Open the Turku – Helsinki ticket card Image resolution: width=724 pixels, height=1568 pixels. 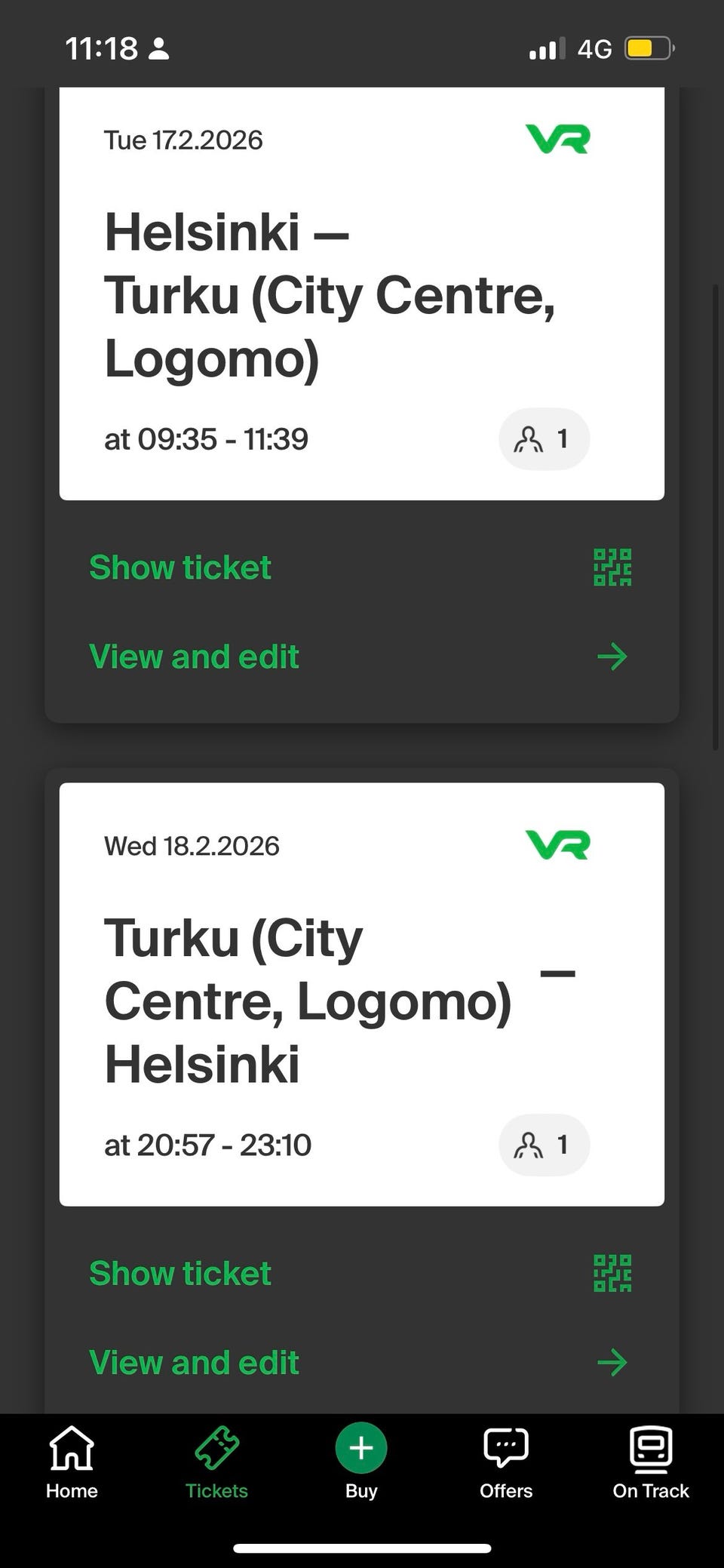362,995
